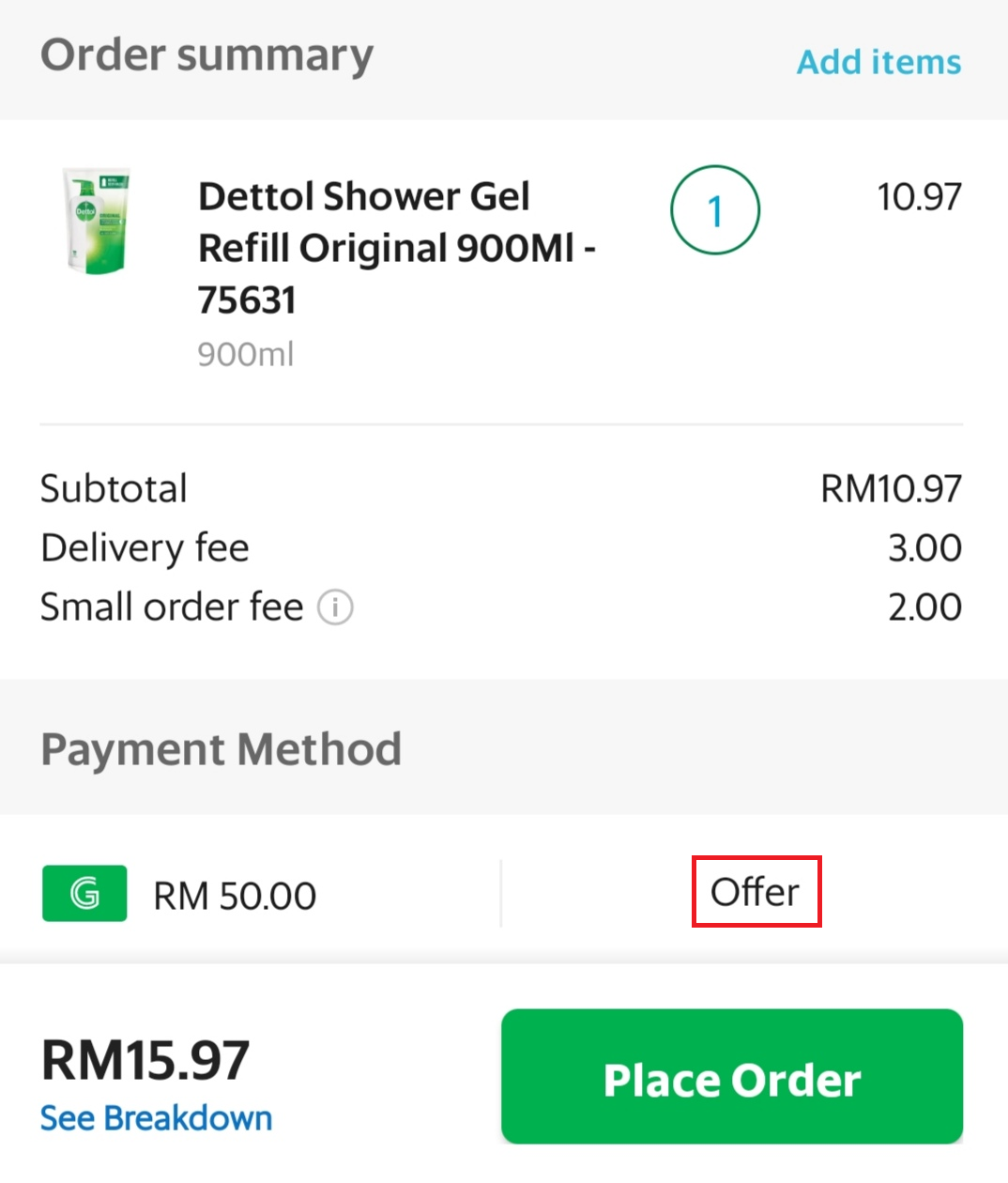Change quantity of Dettol Shower Gel
The height and width of the screenshot is (1183, 1008).
click(x=714, y=210)
